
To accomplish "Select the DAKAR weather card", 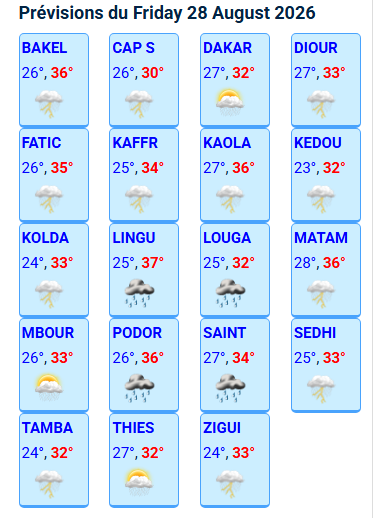I will (235, 80).
